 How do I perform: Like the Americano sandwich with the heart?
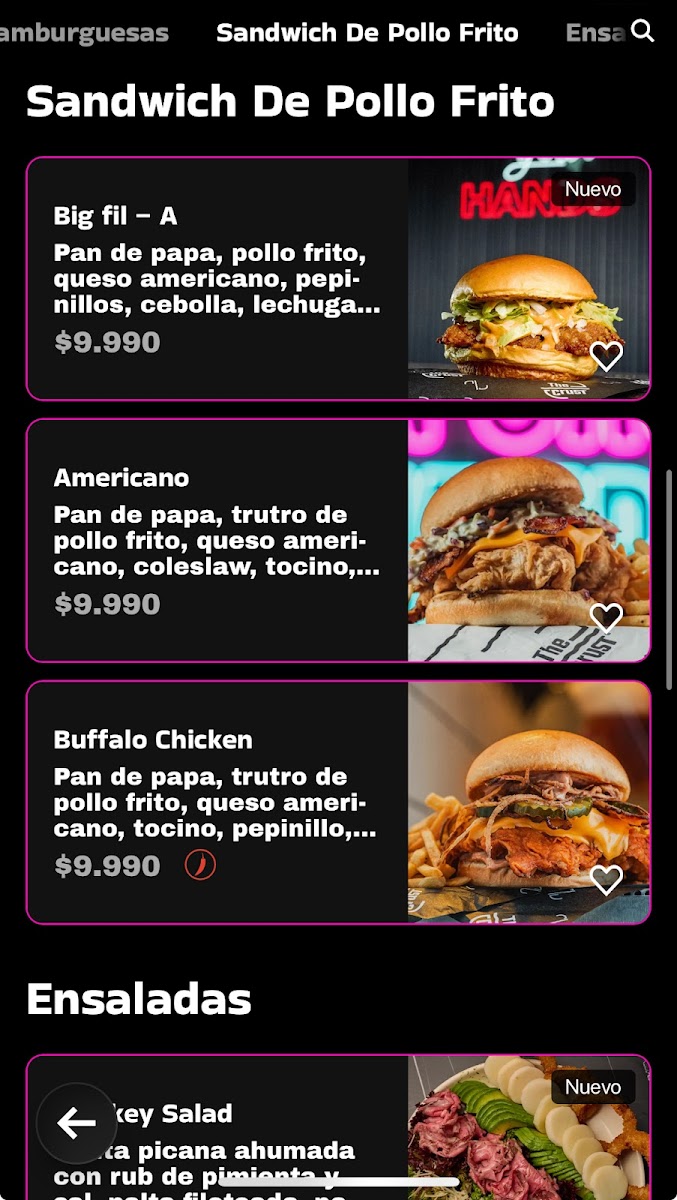pos(606,618)
